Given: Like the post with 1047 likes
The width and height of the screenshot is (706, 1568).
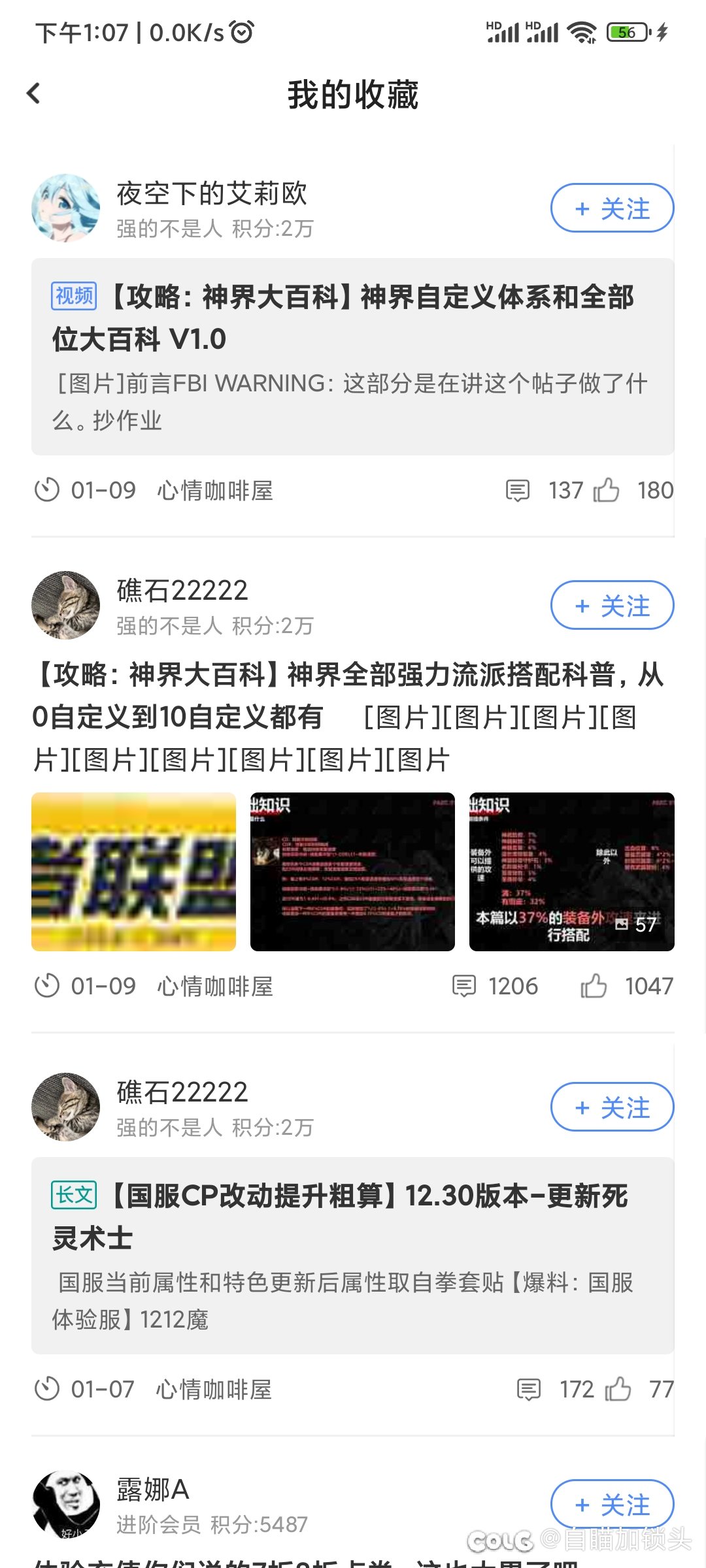Looking at the screenshot, I should pos(594,986).
